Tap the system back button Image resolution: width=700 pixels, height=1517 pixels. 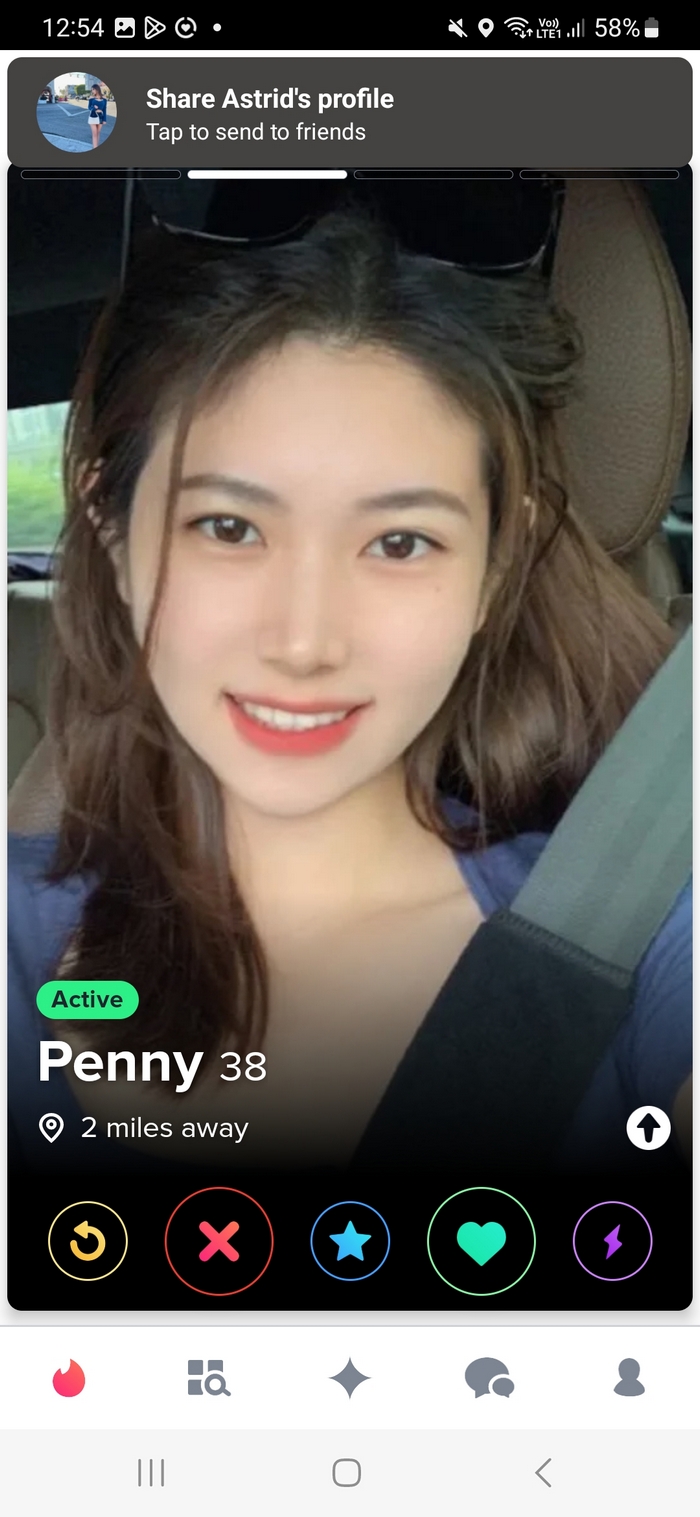click(543, 1472)
